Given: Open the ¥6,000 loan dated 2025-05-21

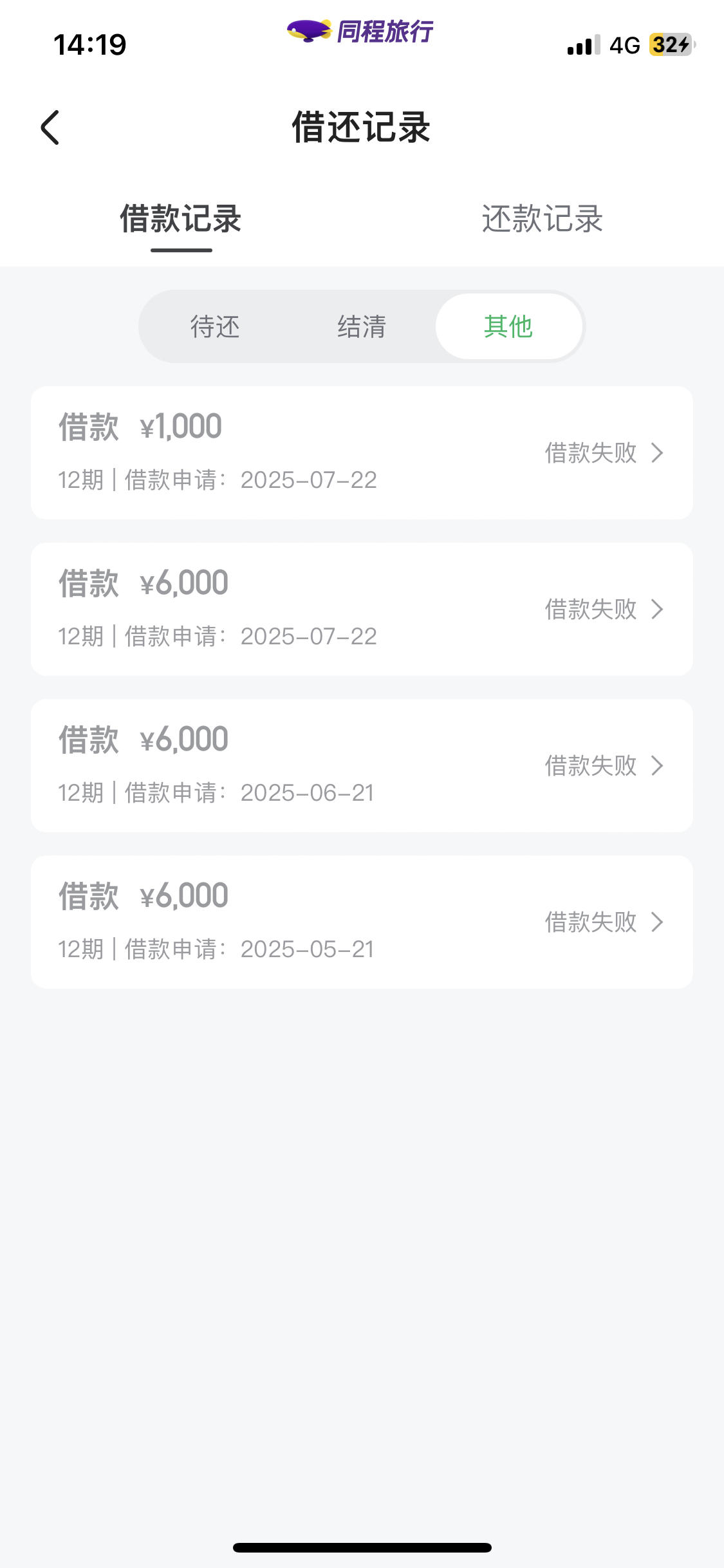Looking at the screenshot, I should tap(362, 922).
